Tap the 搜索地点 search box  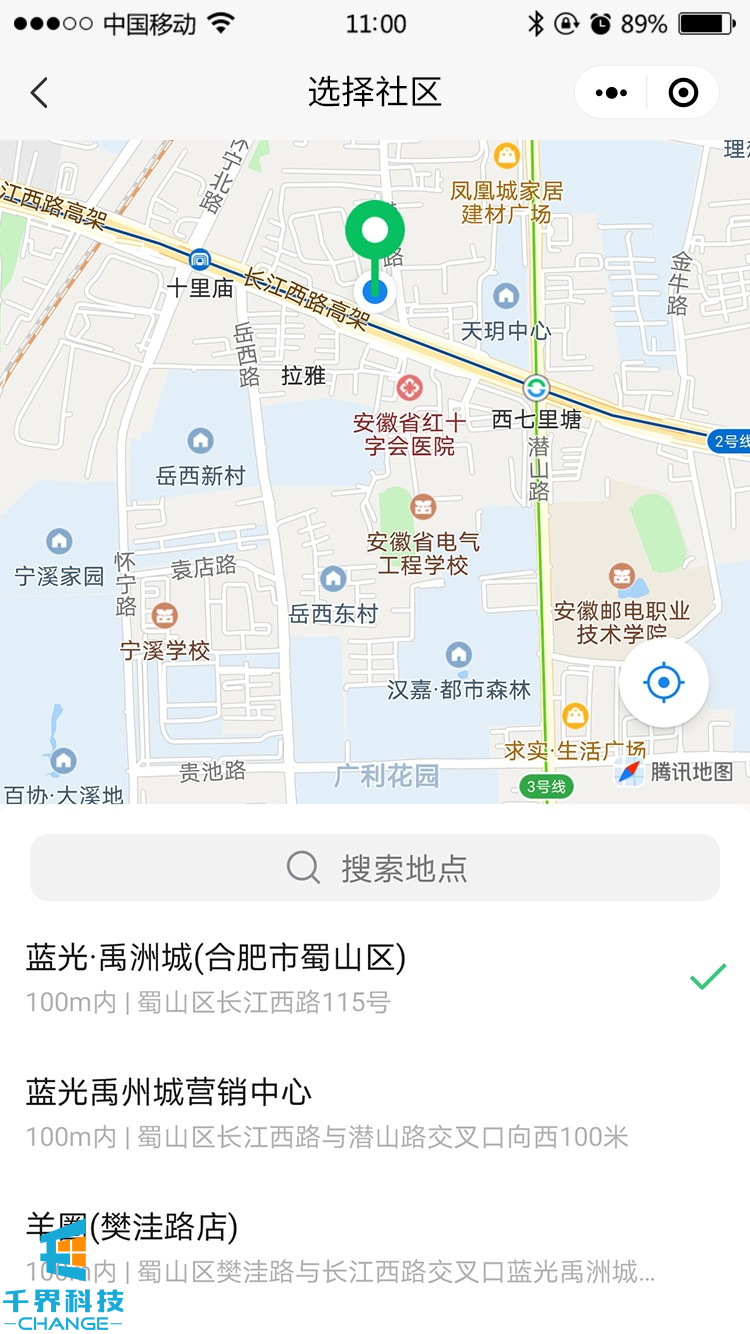click(x=375, y=867)
